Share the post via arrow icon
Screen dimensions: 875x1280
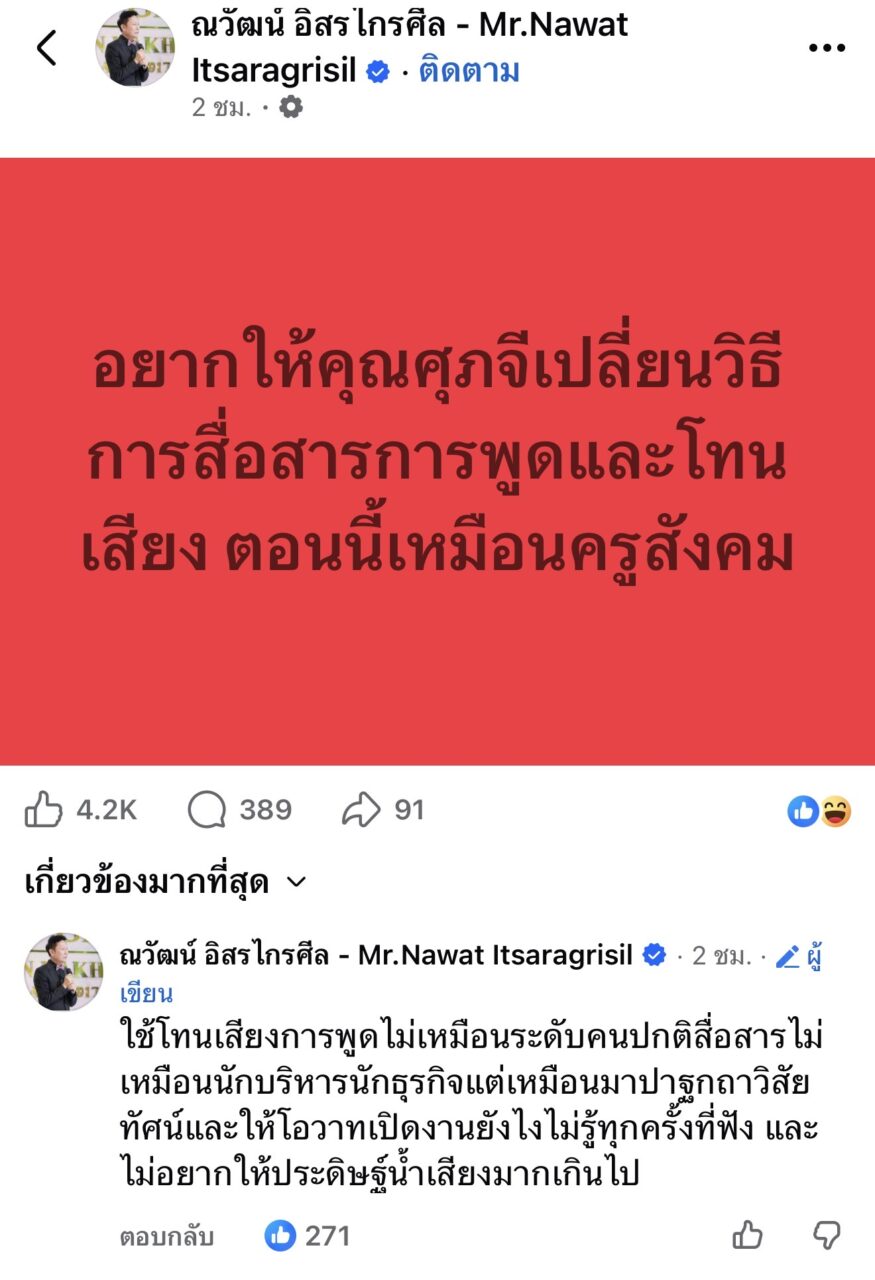click(383, 810)
